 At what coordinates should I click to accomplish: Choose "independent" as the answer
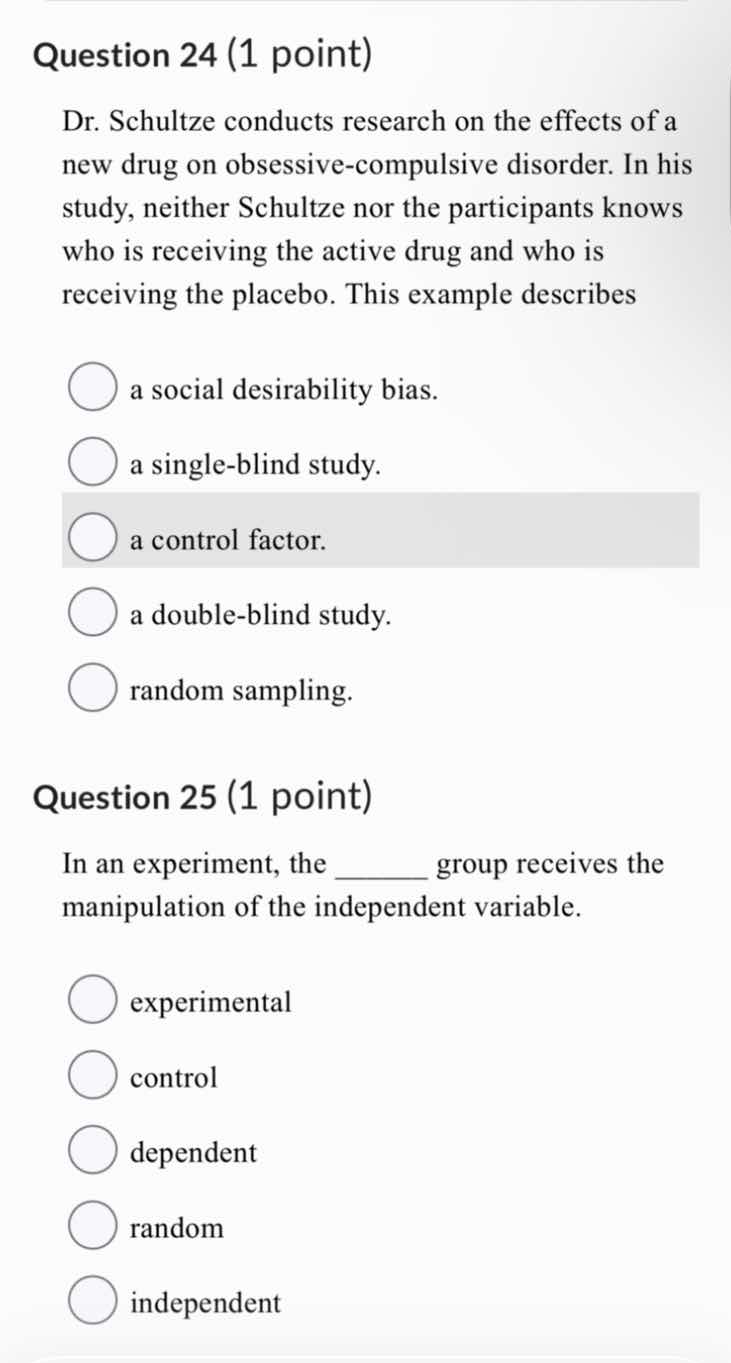click(91, 1303)
